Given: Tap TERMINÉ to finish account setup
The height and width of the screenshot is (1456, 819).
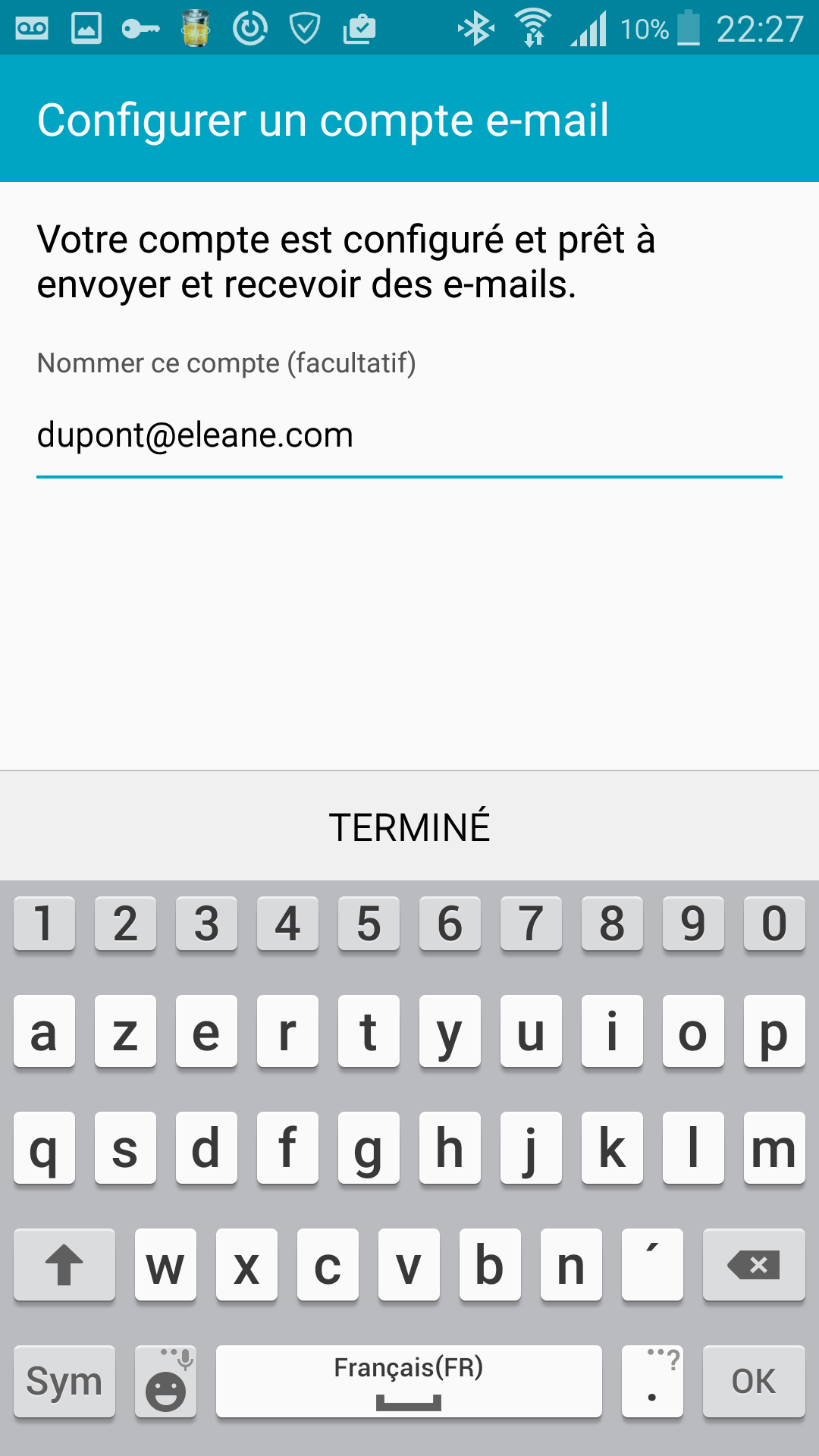Looking at the screenshot, I should coord(409,827).
